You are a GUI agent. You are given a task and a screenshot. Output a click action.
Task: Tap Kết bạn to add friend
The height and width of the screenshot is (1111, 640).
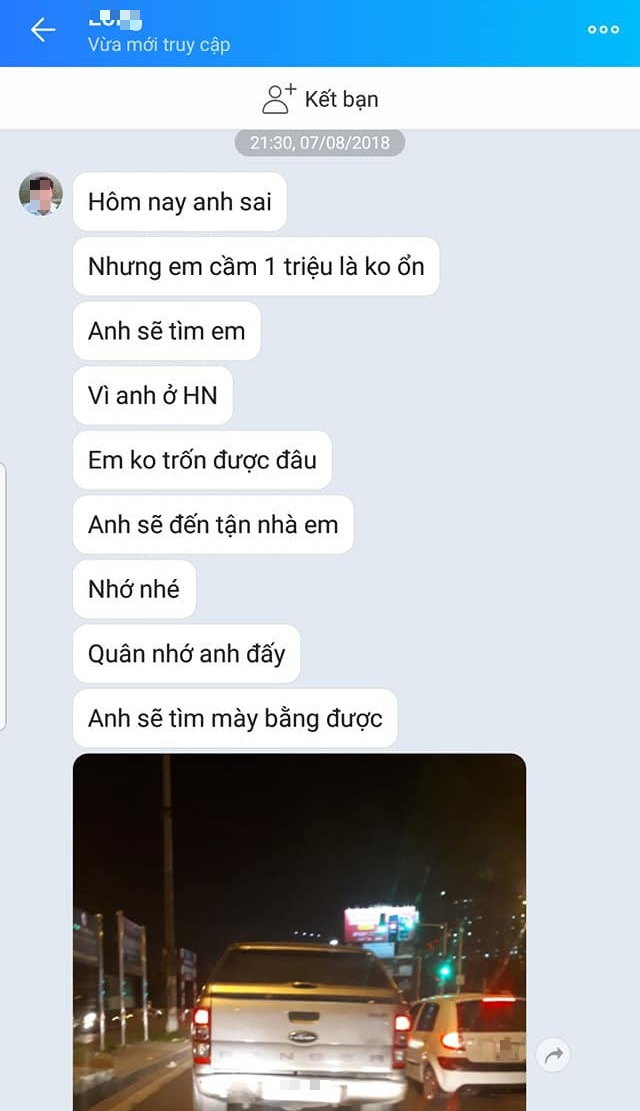320,99
